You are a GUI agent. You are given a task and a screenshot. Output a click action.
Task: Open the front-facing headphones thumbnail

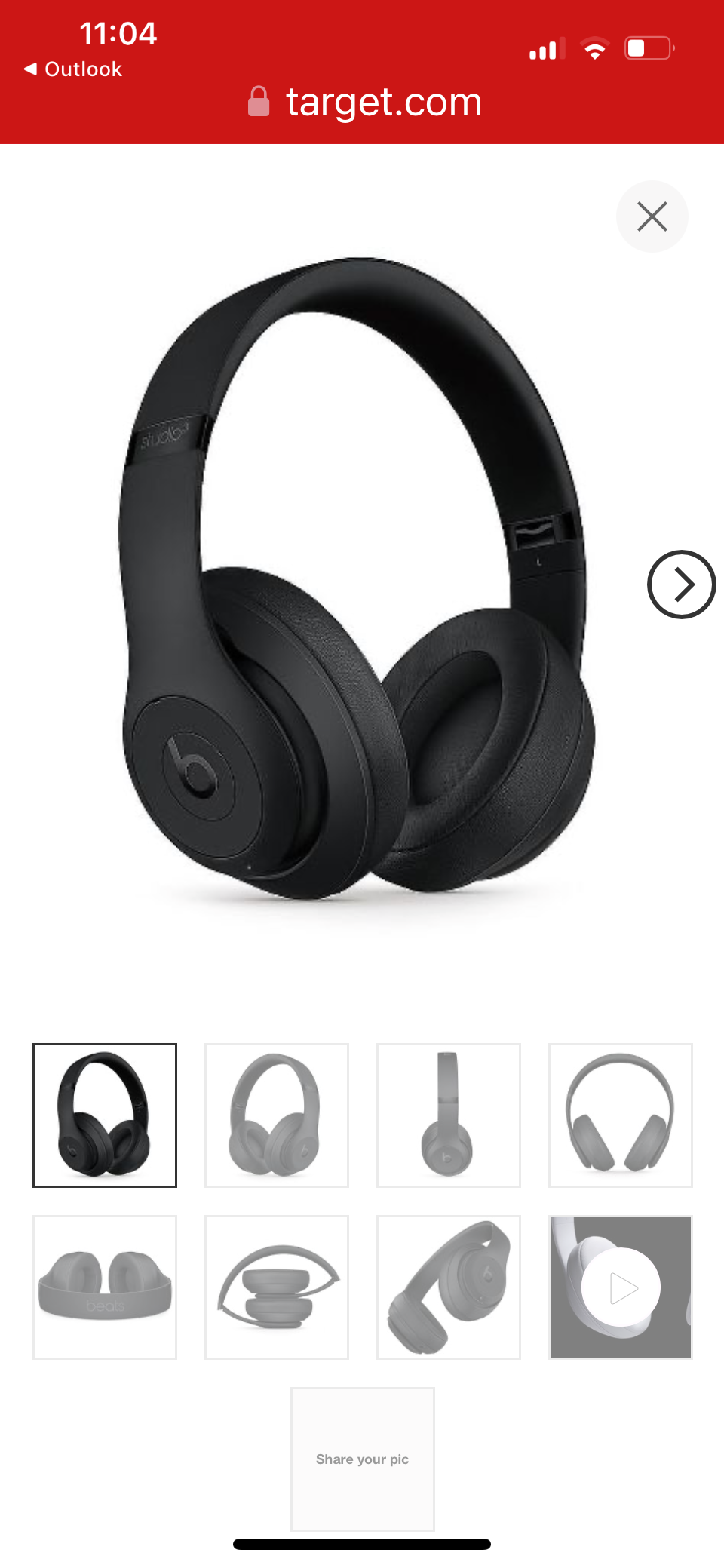point(621,1115)
